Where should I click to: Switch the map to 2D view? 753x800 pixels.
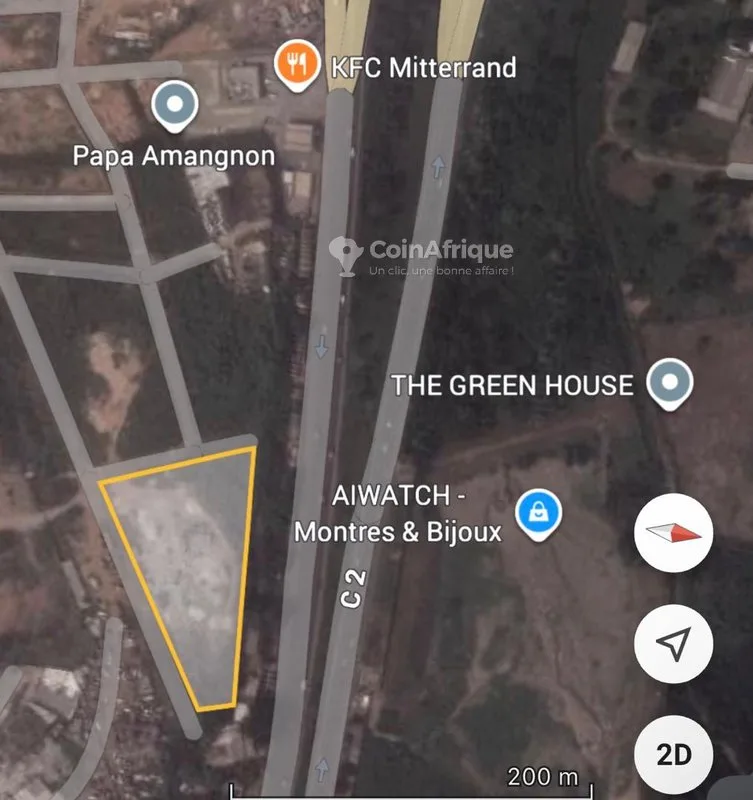tap(673, 754)
